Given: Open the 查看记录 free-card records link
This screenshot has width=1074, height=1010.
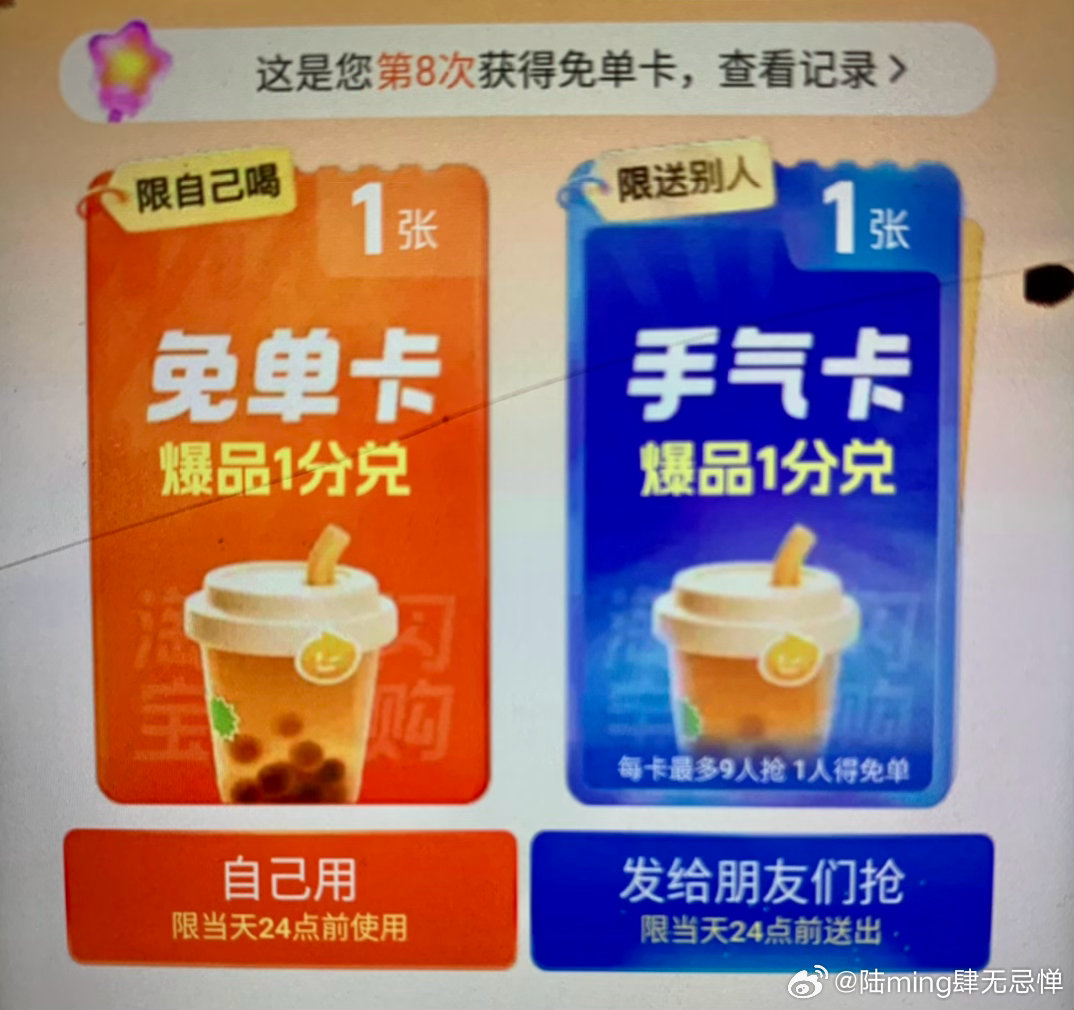Looking at the screenshot, I should click(x=828, y=73).
